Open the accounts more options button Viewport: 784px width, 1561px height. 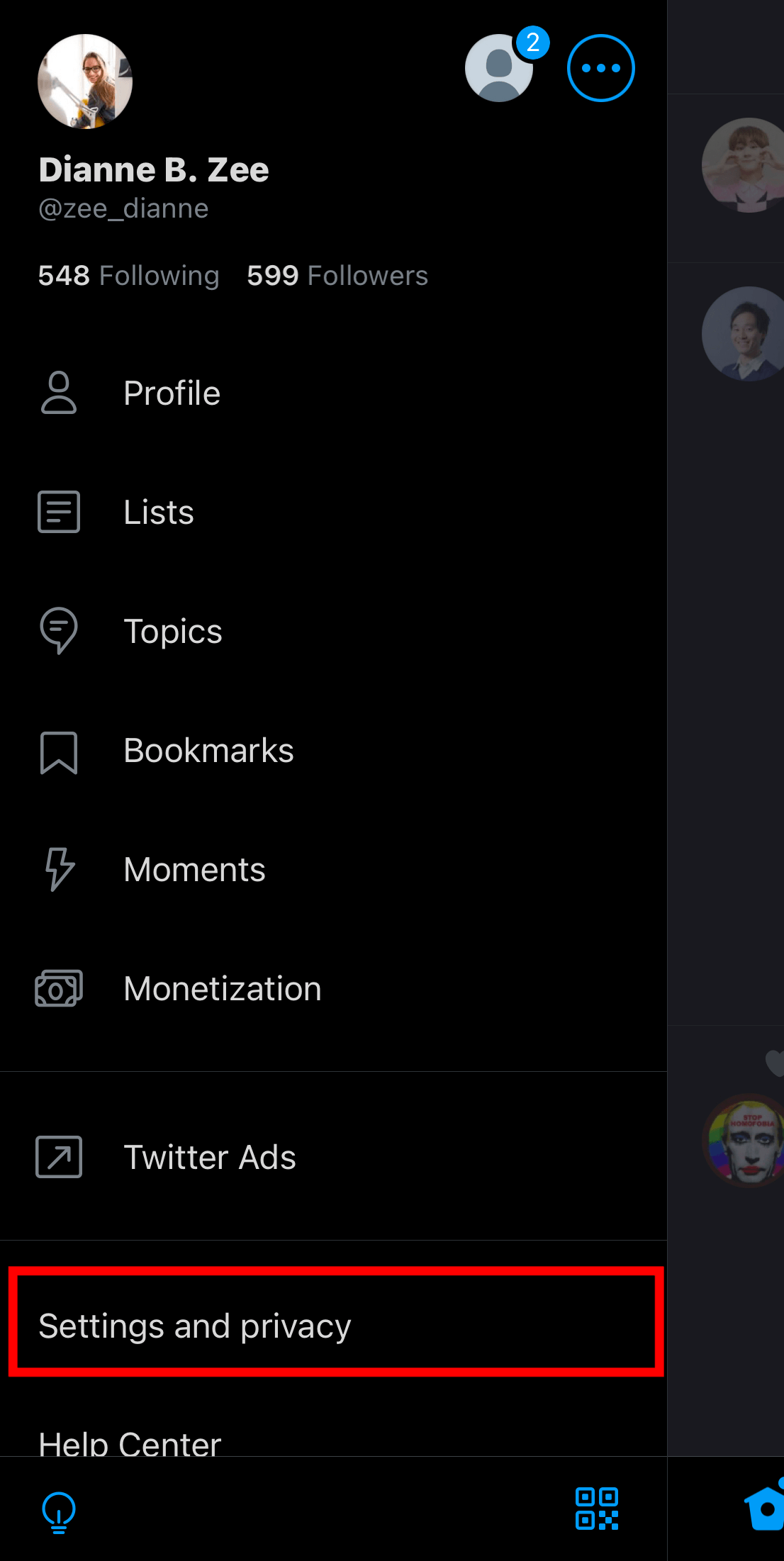point(600,68)
